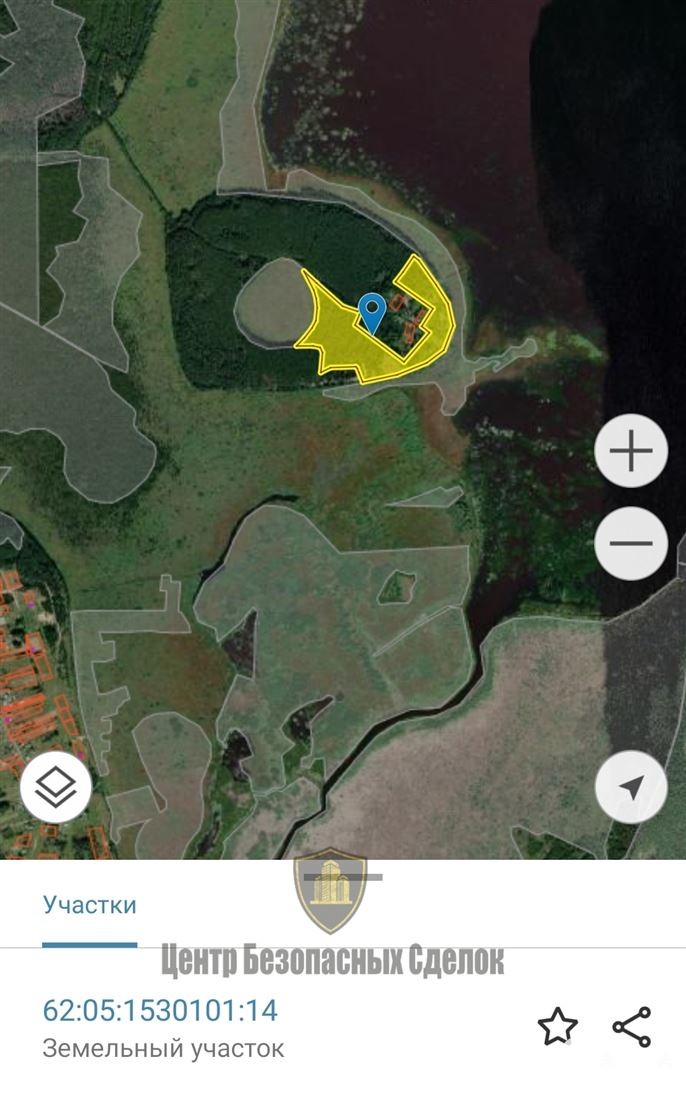The image size is (686, 1100).
Task: Zoom in on the map
Action: tap(631, 451)
